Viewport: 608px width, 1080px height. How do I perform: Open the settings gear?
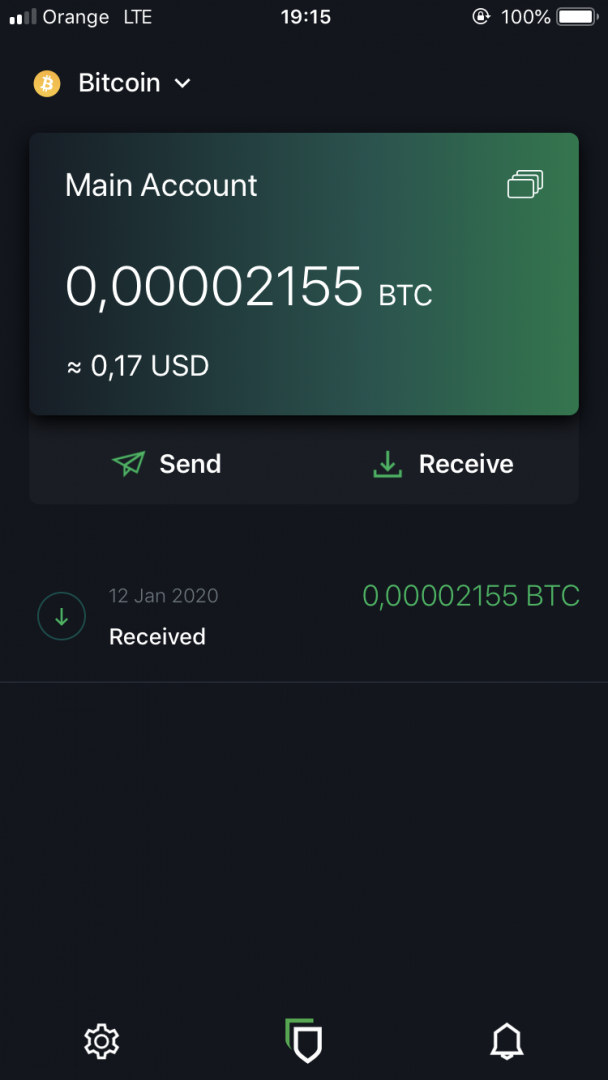(101, 1041)
